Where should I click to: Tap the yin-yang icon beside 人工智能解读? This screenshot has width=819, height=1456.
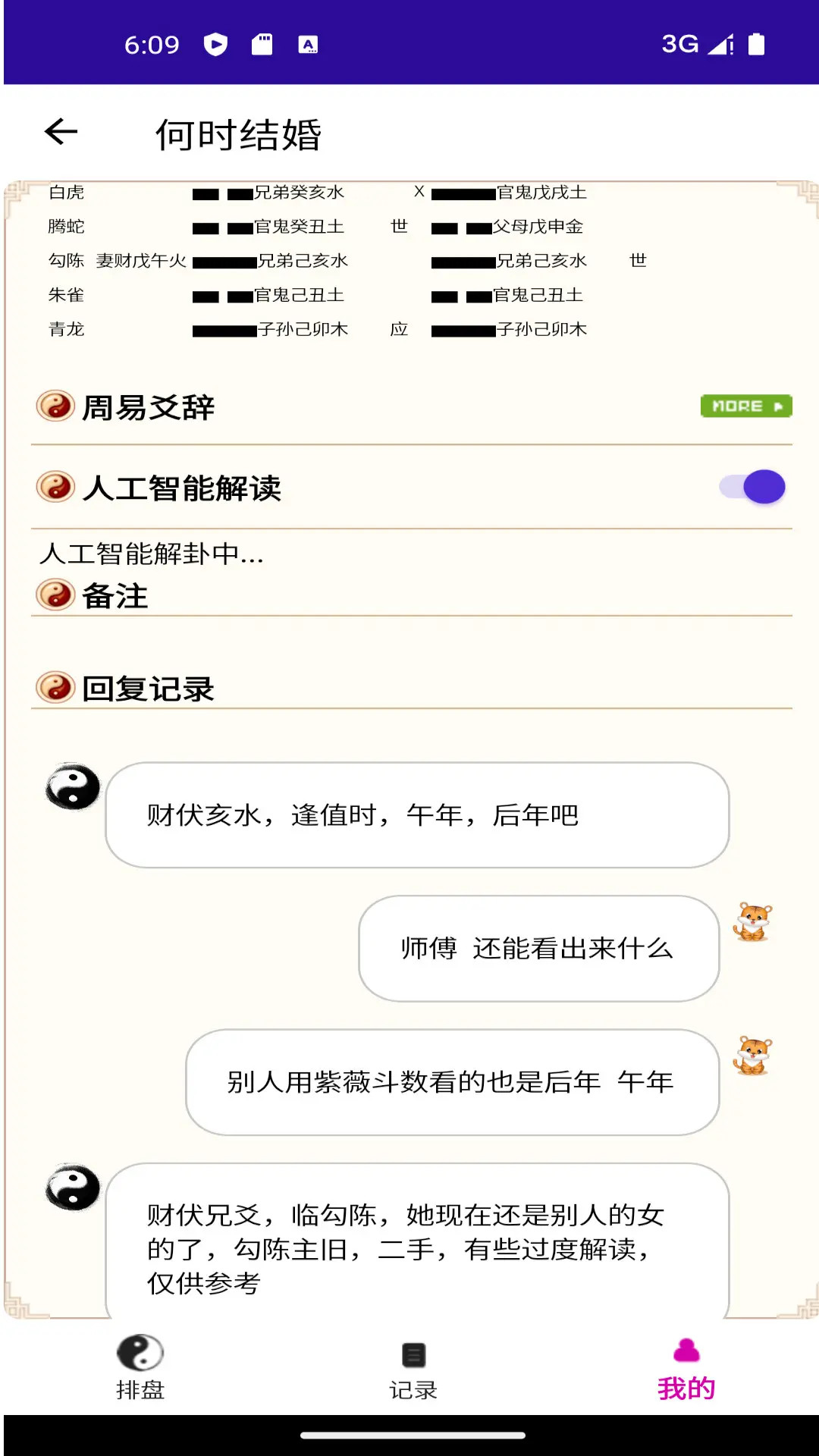point(55,487)
